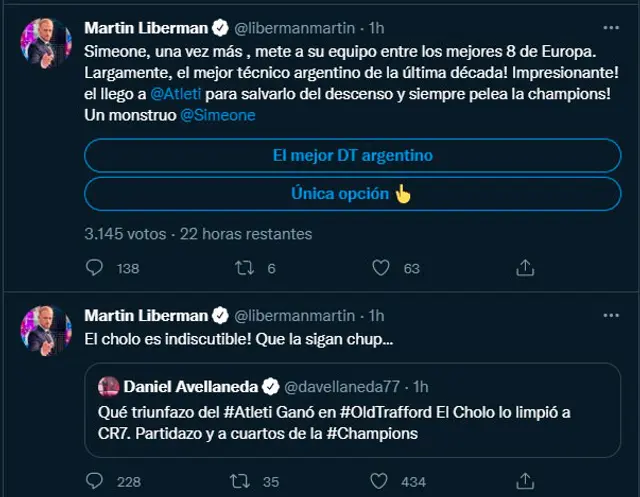Share the El cholo es indiscutible tweet

(x=524, y=482)
